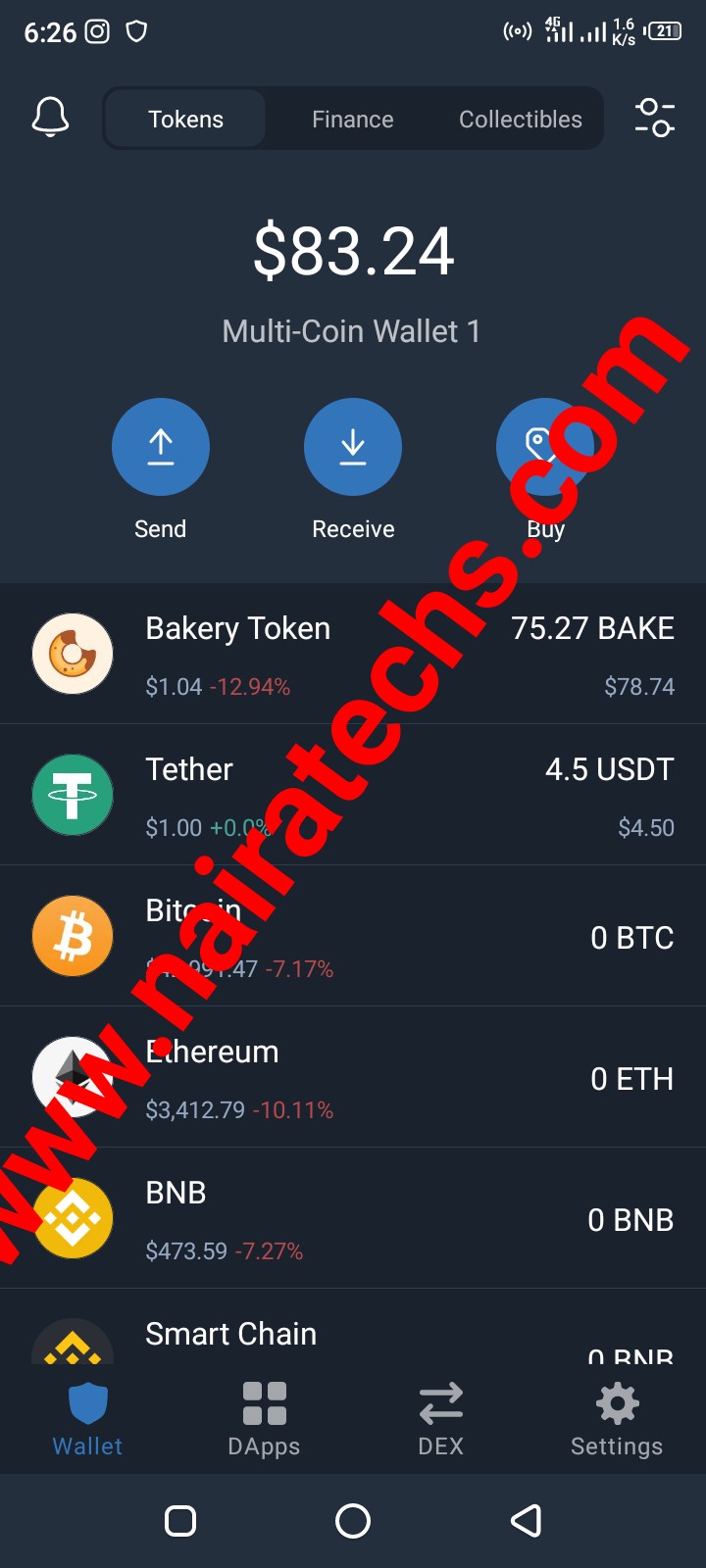The image size is (706, 1568).
Task: Tap the system home button
Action: pos(353,1521)
